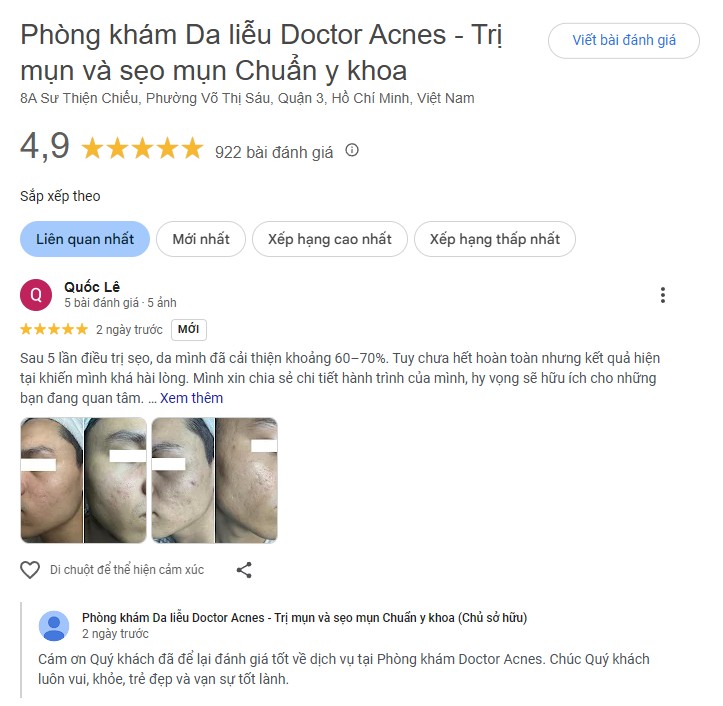This screenshot has width=723, height=706.
Task: Tap the Viết bài đánh giá button
Action: click(624, 40)
